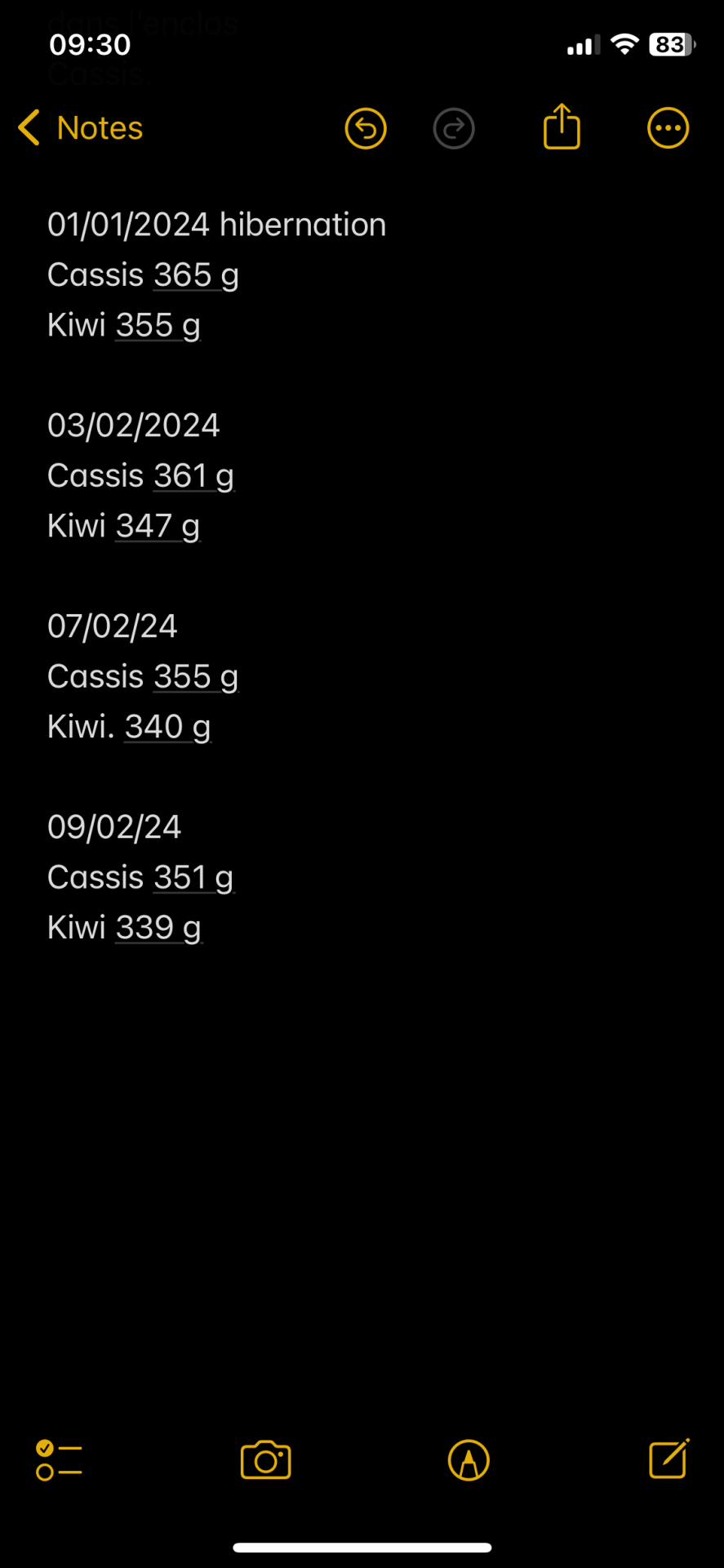Tap the underlined 339 g value
This screenshot has height=1568, width=724.
pos(158,929)
